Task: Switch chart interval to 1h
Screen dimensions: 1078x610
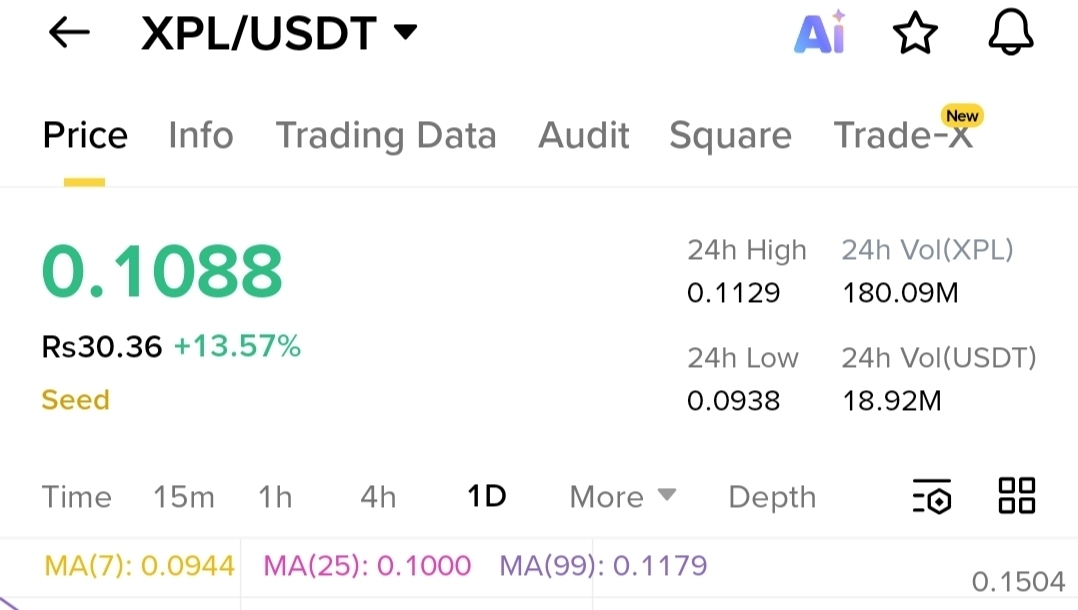Action: click(275, 497)
